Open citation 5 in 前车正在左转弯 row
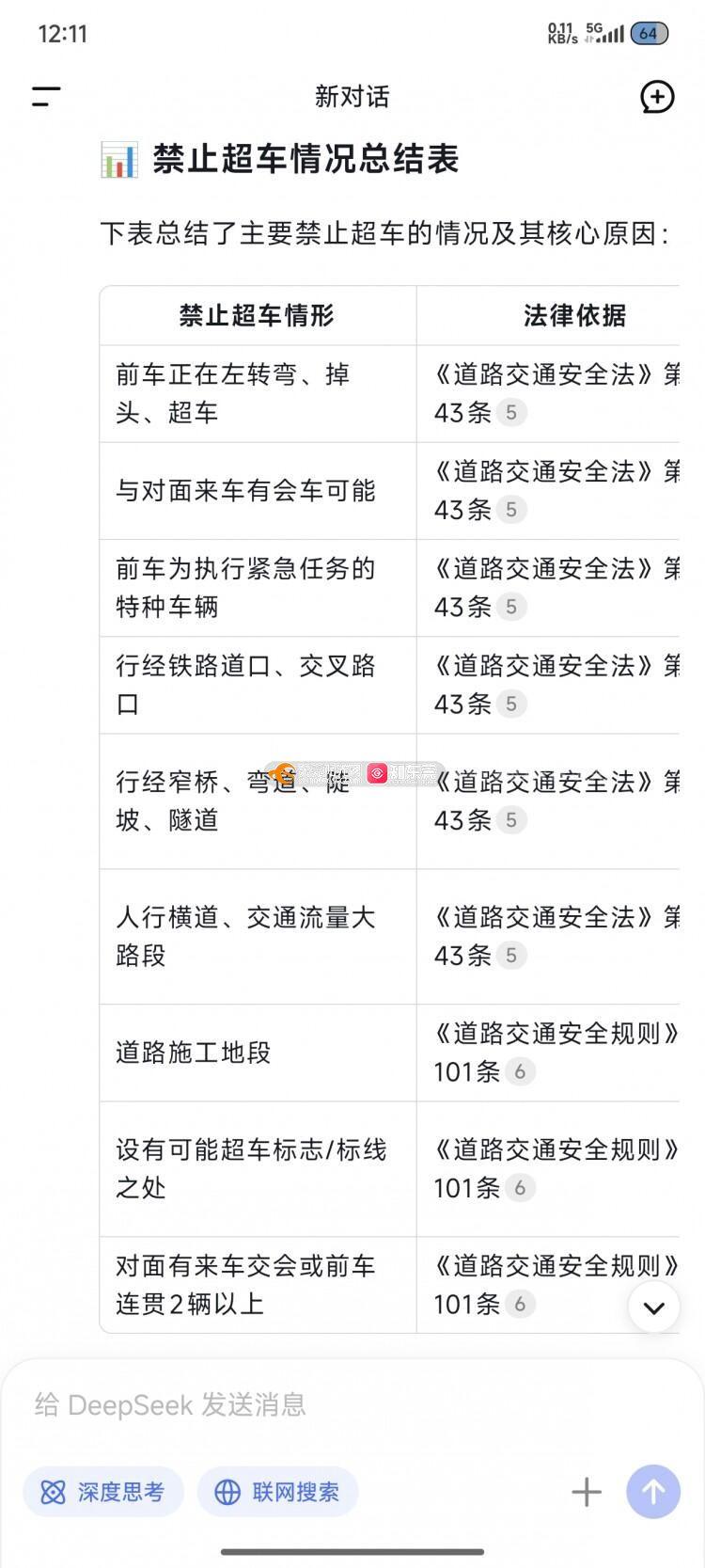Screen dimensions: 705x1568 click(x=511, y=412)
